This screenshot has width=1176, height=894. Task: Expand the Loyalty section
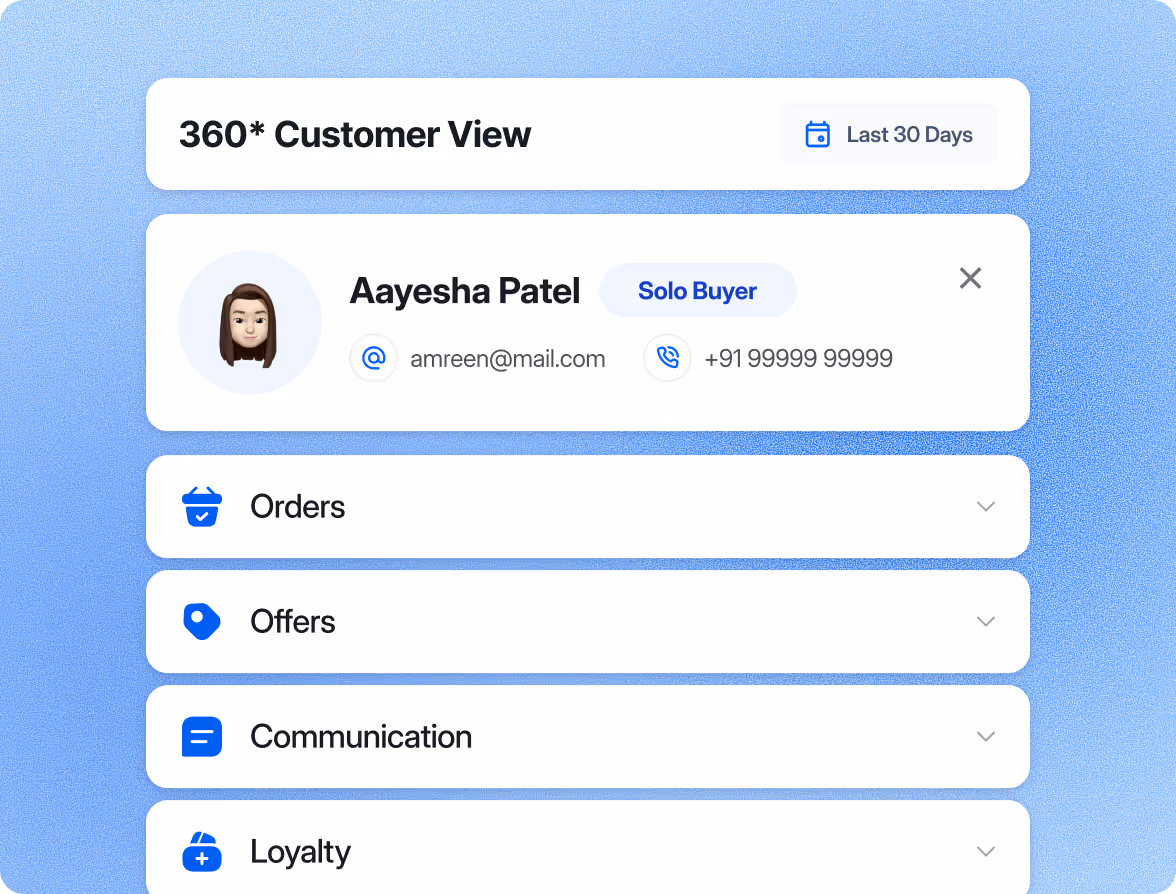click(986, 851)
